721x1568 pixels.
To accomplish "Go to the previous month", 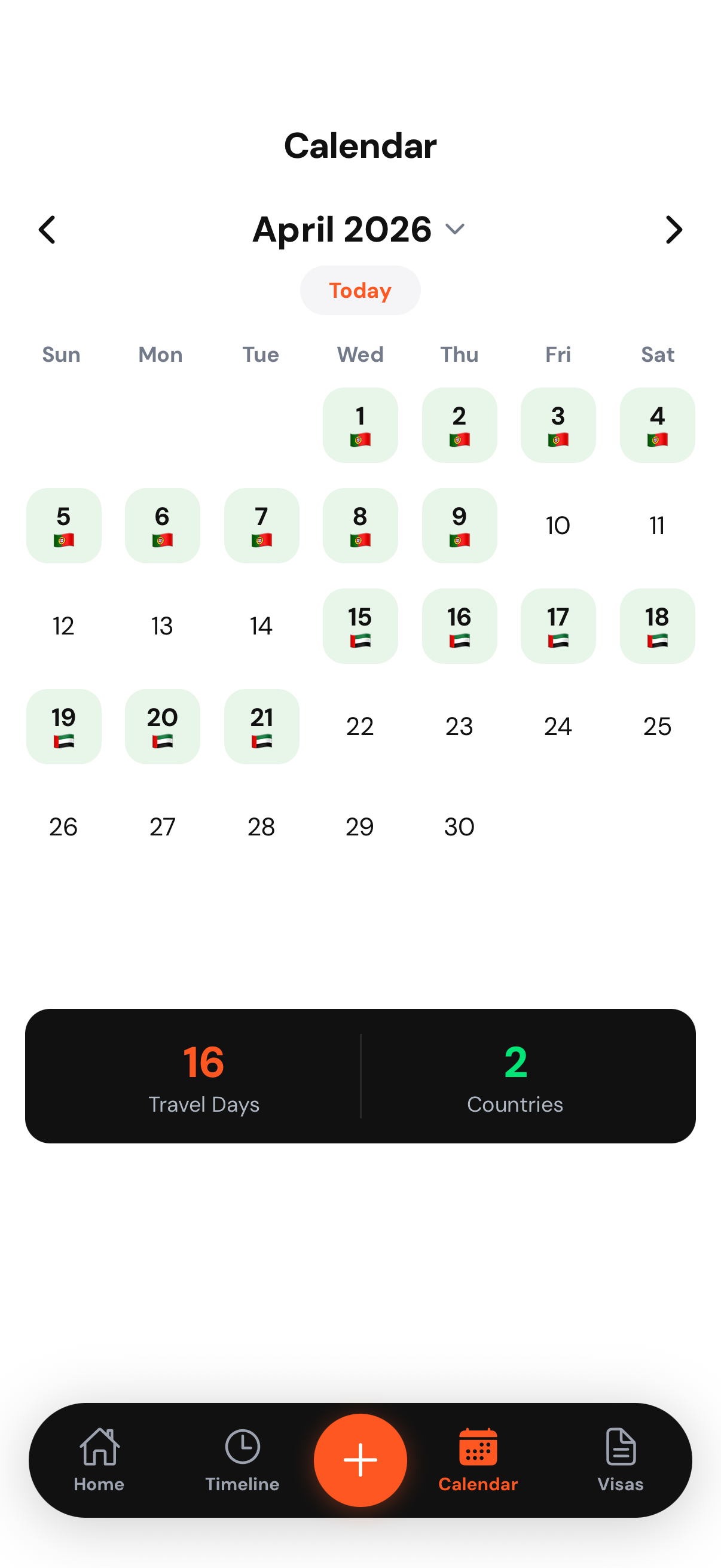I will (47, 230).
